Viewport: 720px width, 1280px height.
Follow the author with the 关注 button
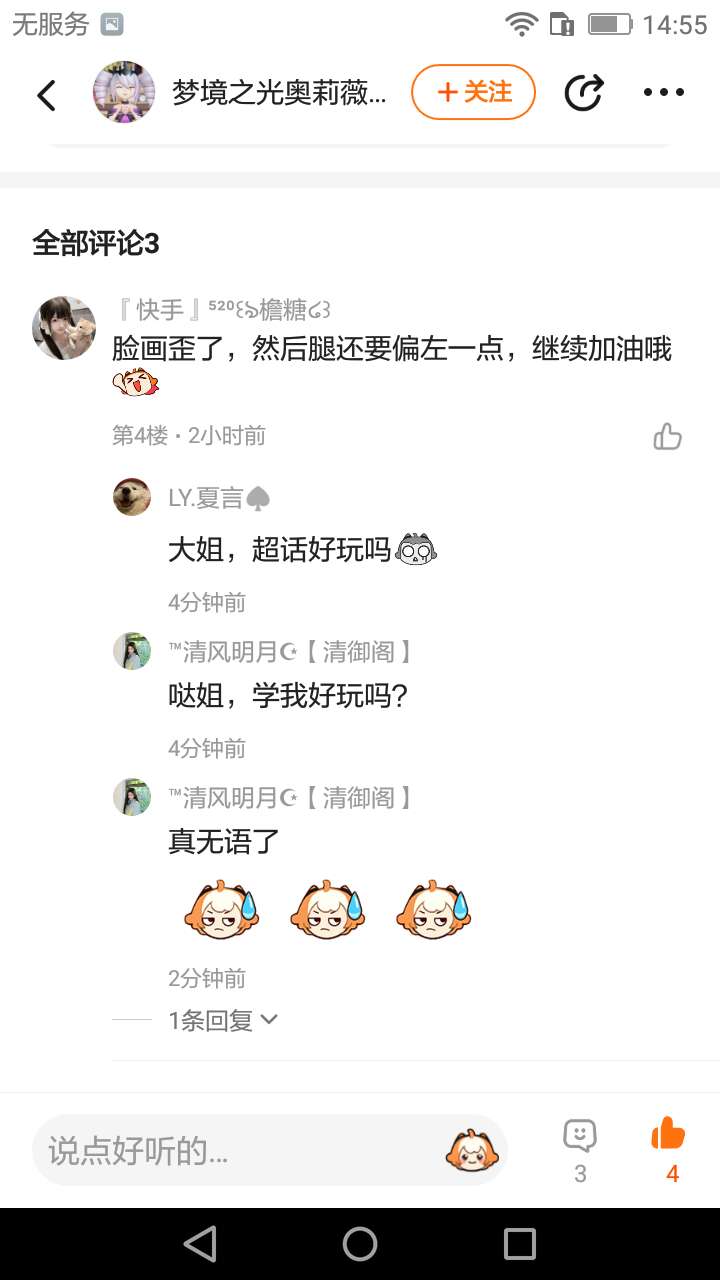(x=474, y=93)
